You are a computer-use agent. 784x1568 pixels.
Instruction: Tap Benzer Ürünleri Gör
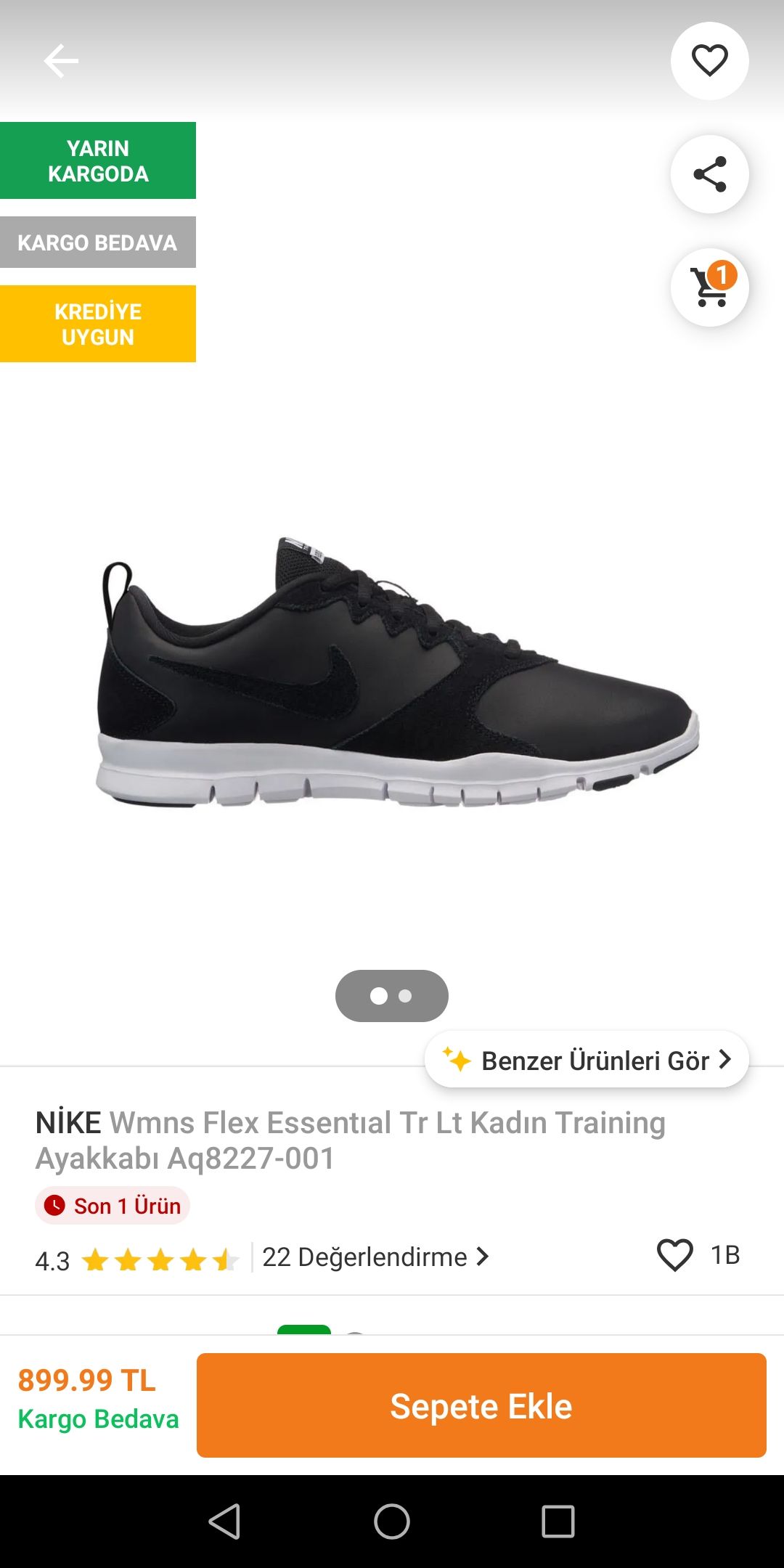587,1060
